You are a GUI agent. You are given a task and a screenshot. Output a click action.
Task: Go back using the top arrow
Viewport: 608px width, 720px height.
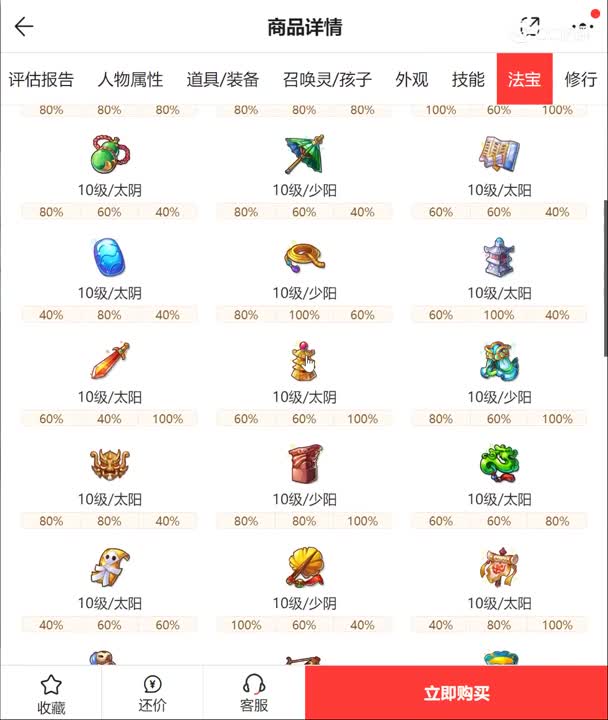coord(24,27)
